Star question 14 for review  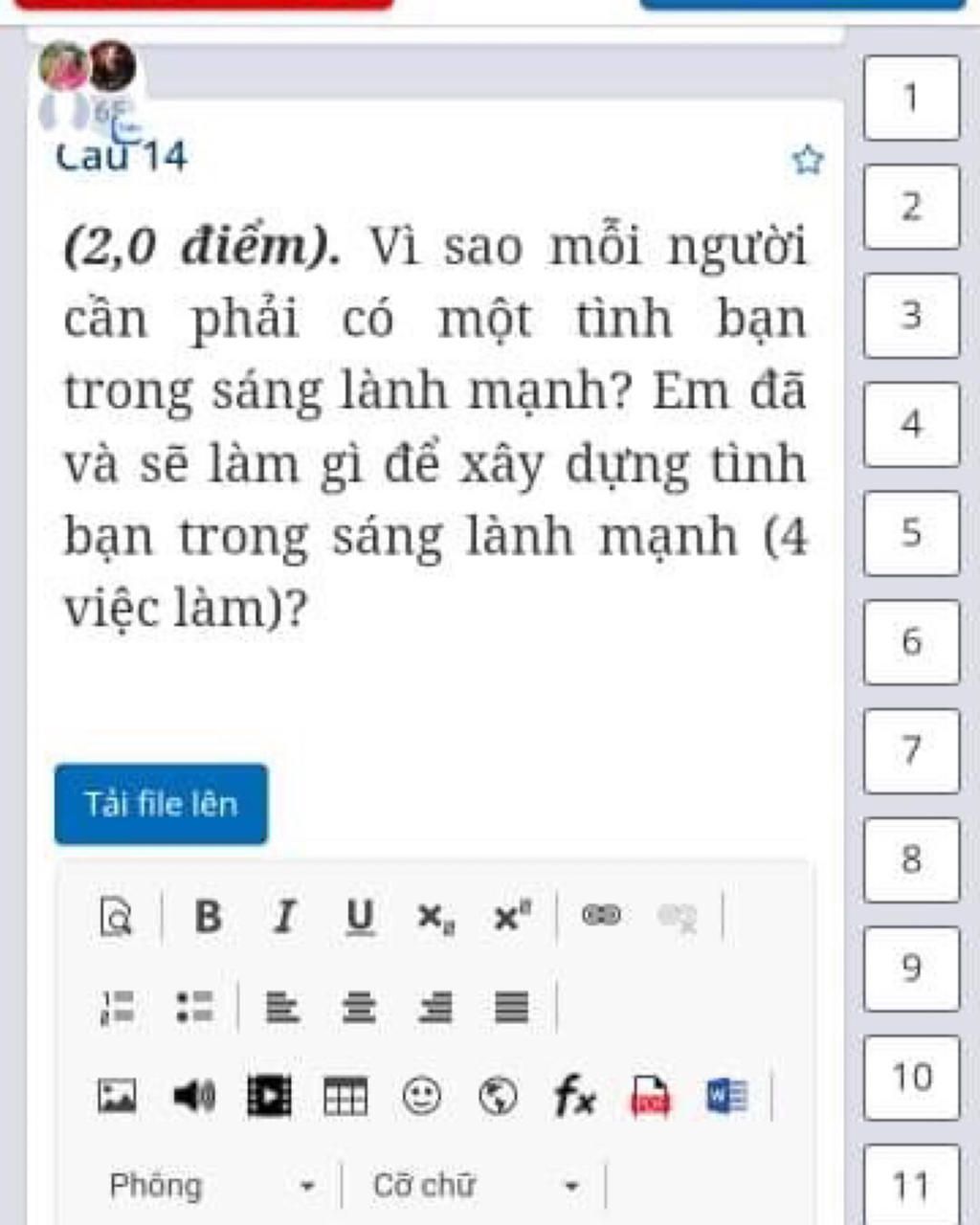tap(808, 161)
